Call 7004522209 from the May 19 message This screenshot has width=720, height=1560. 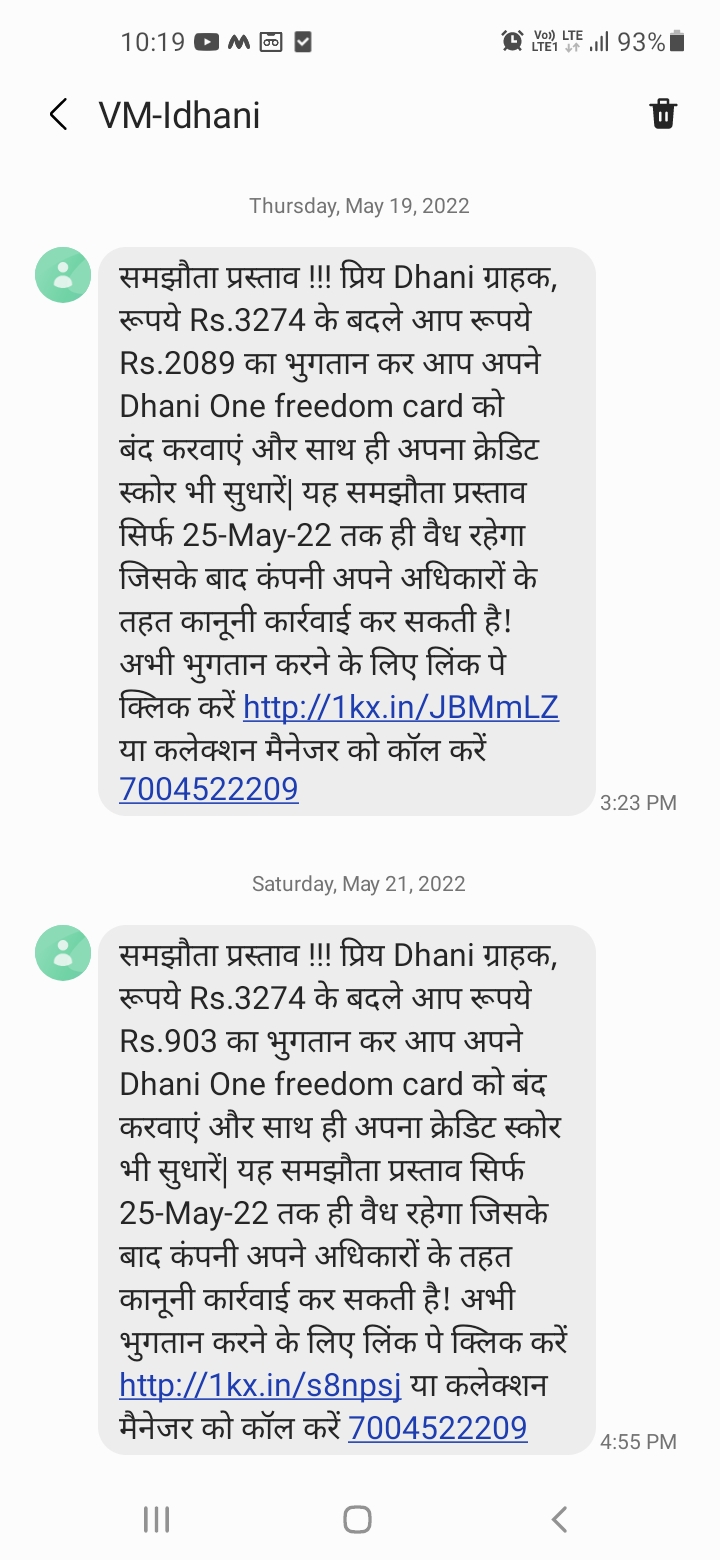[x=208, y=789]
